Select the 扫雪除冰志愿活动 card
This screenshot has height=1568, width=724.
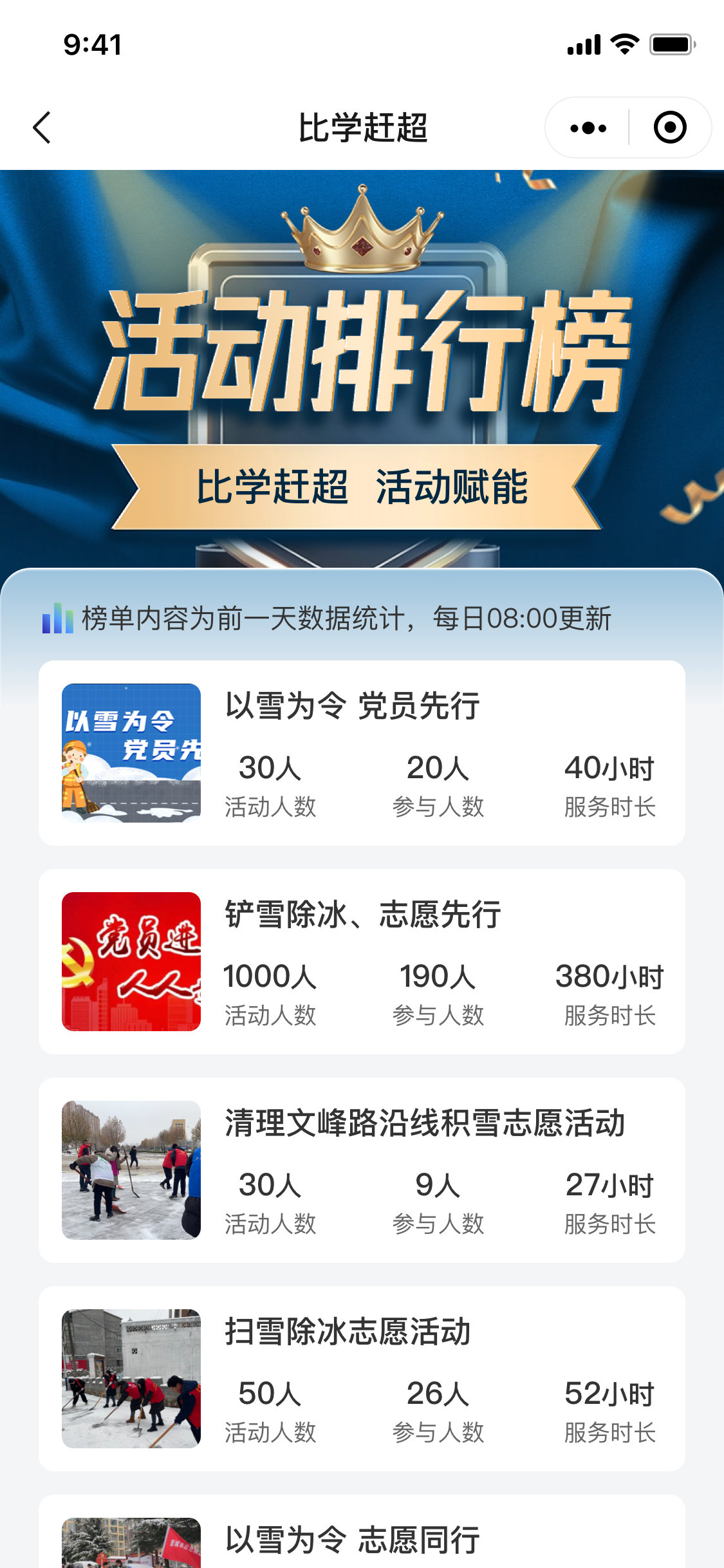(362, 1379)
